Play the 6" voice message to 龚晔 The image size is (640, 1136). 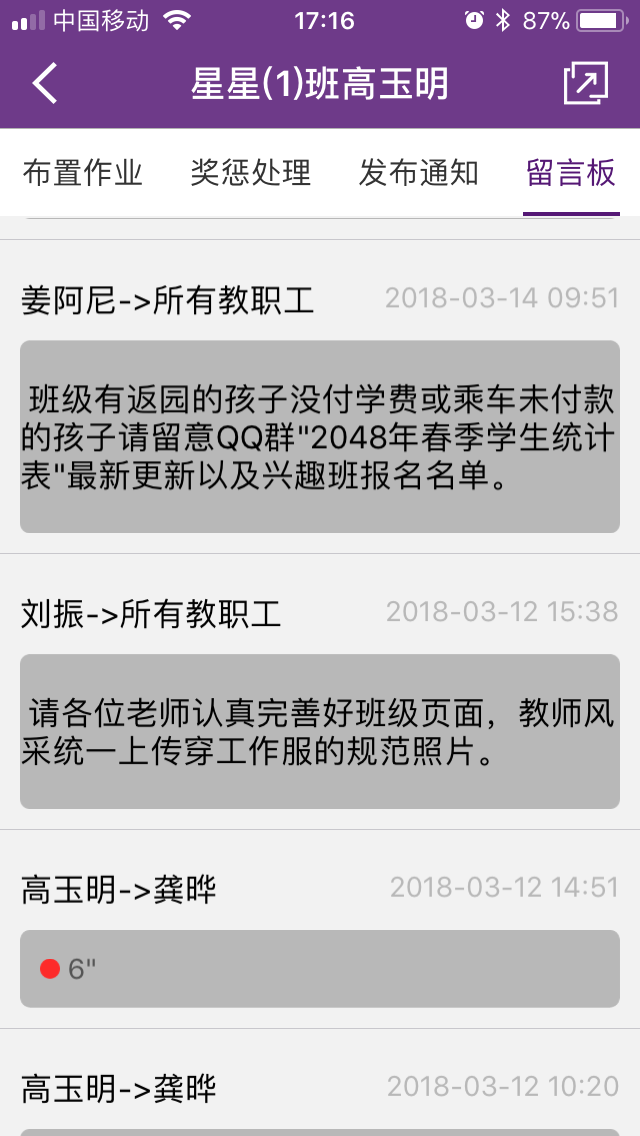click(x=320, y=969)
